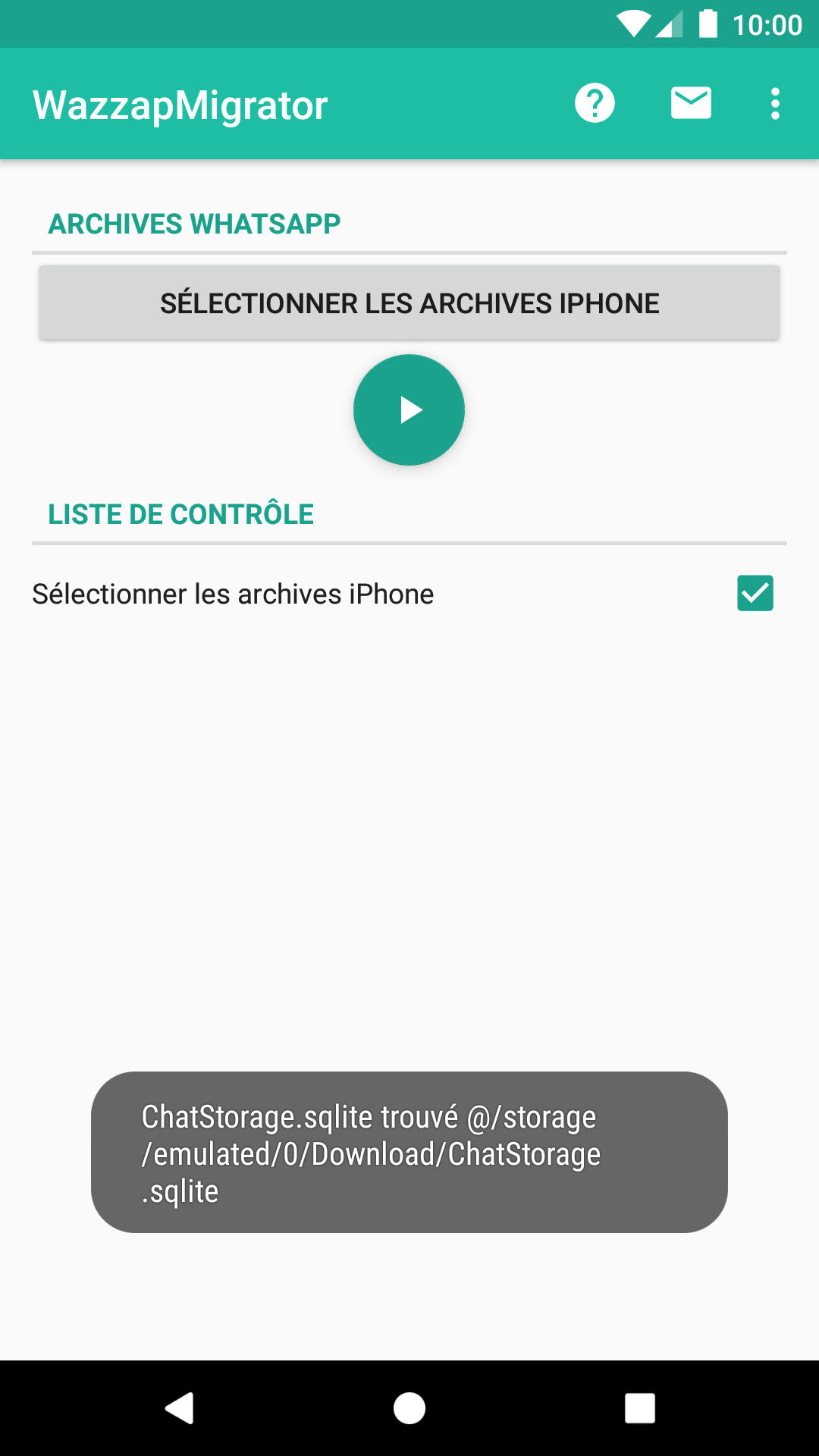Open the help question mark icon
819x1456 pixels.
595,103
